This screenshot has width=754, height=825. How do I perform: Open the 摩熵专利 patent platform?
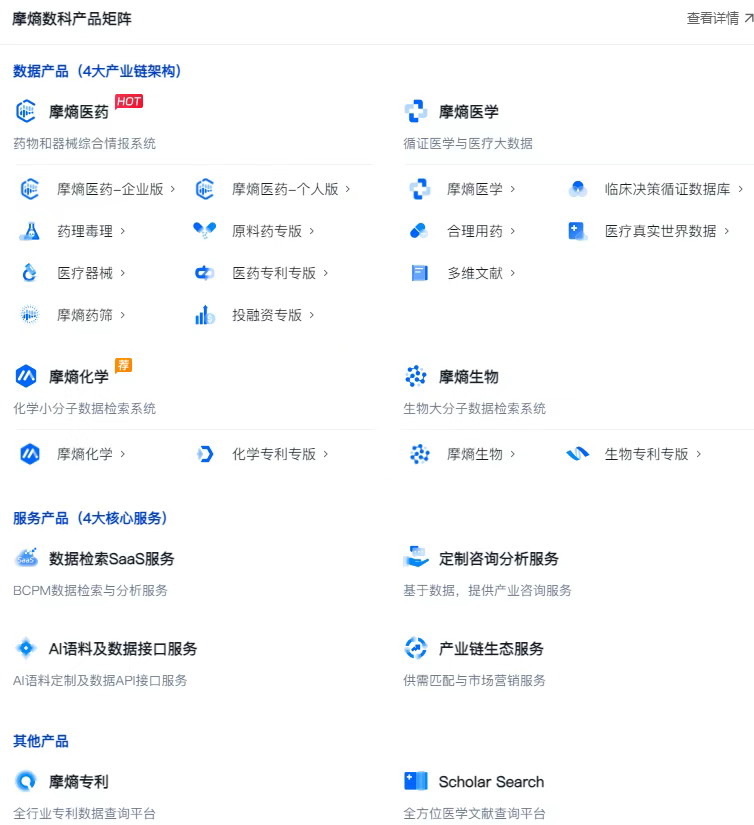(x=78, y=782)
